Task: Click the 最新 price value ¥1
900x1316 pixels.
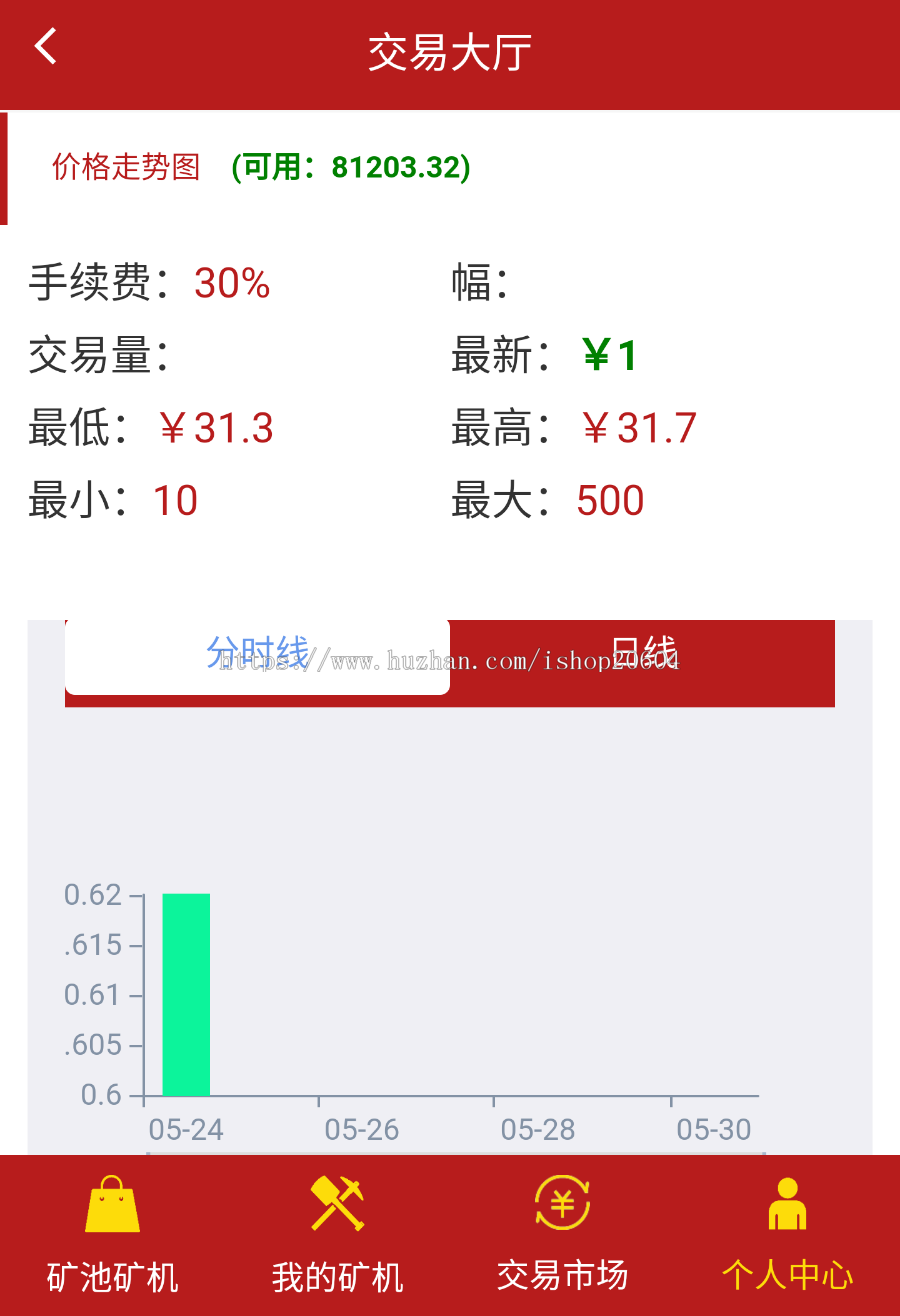Action: (x=611, y=356)
